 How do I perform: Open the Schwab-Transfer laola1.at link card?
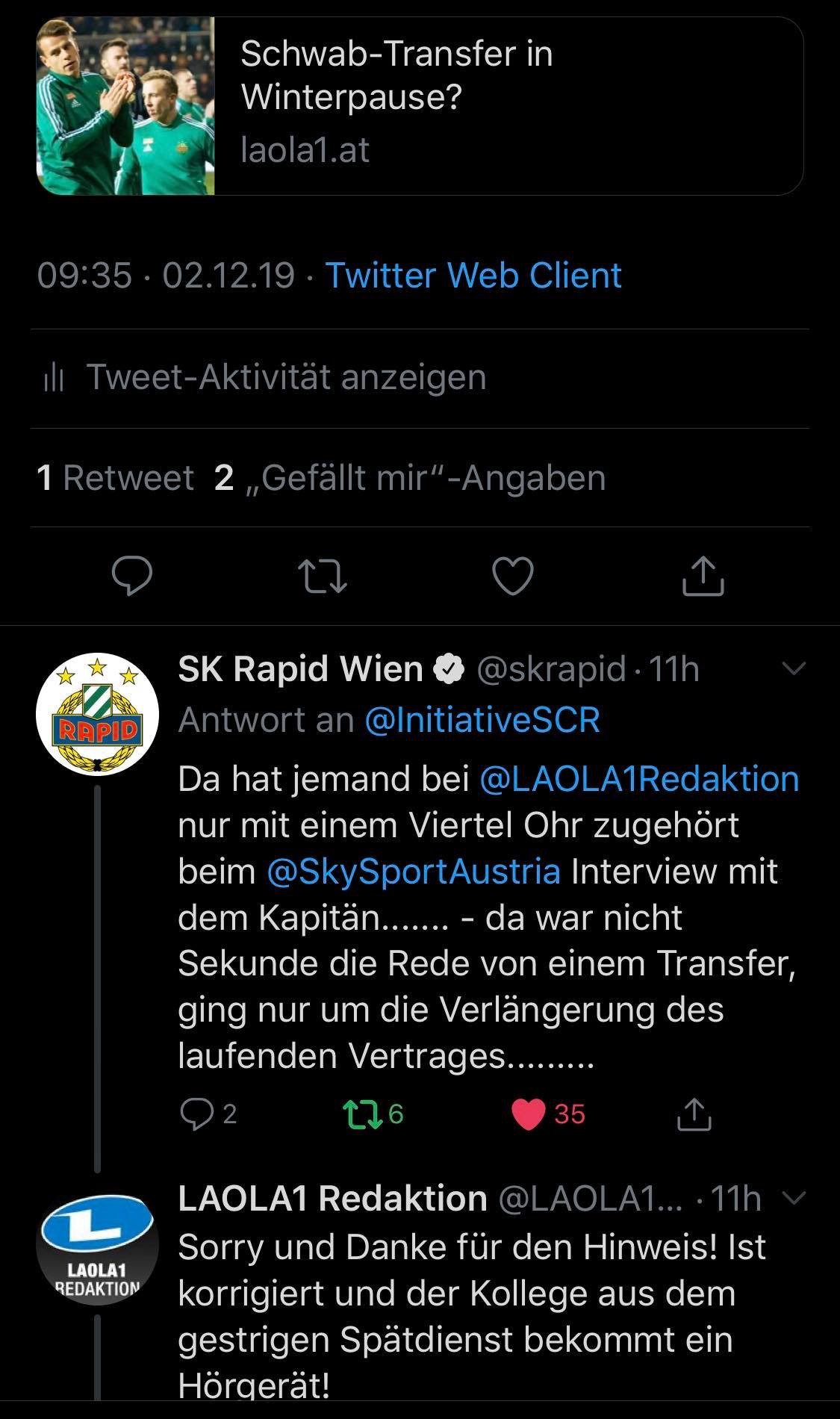point(420,106)
